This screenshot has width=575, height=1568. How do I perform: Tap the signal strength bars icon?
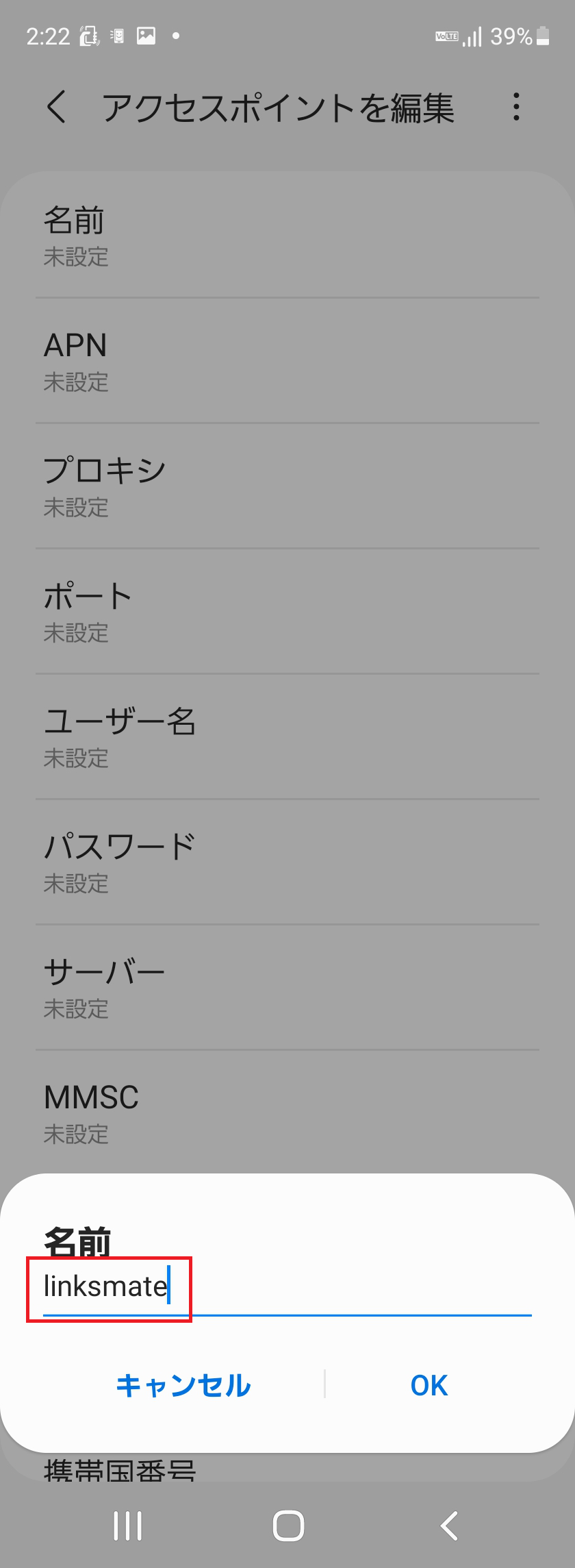tap(474, 36)
